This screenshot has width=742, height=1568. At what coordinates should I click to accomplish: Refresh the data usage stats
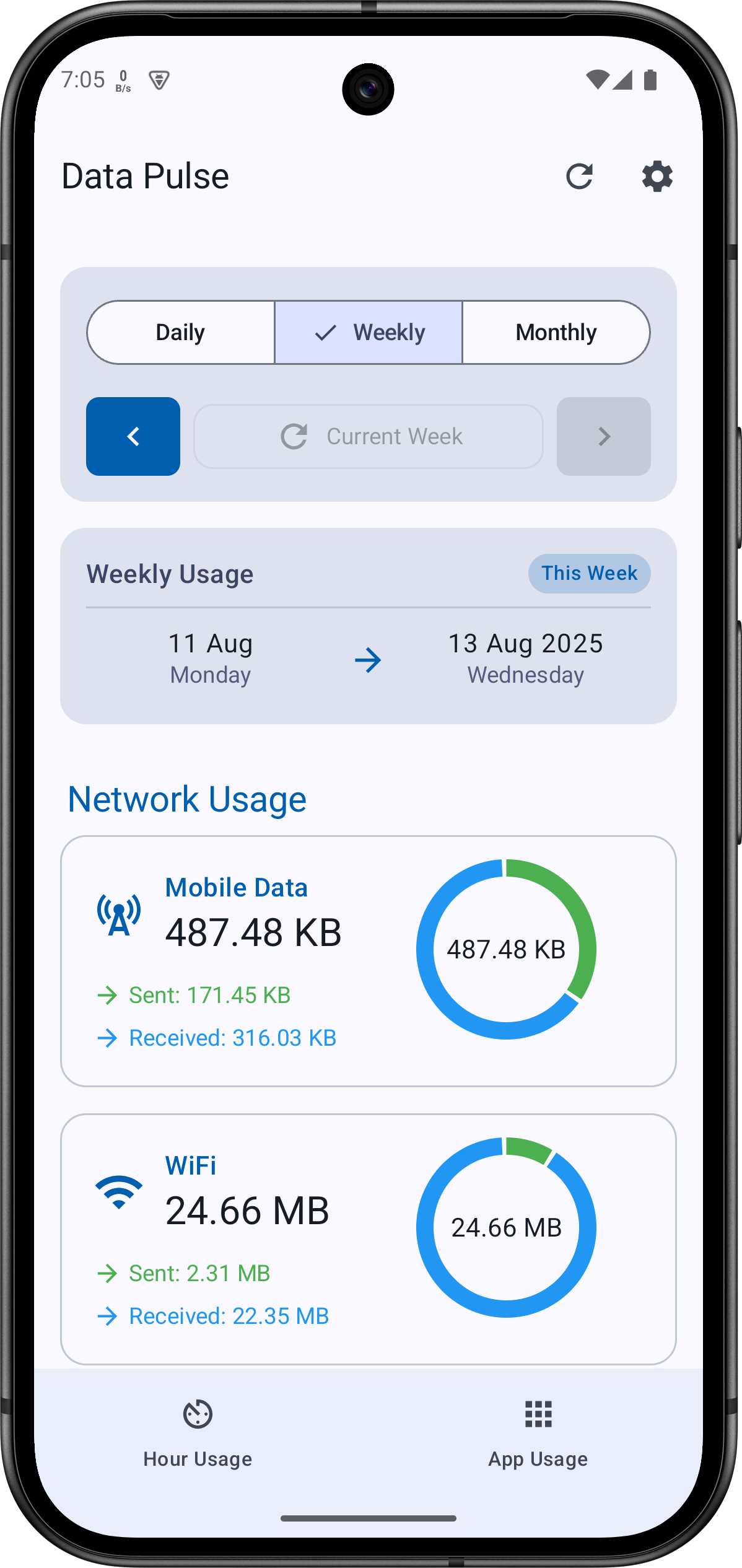pyautogui.click(x=579, y=177)
